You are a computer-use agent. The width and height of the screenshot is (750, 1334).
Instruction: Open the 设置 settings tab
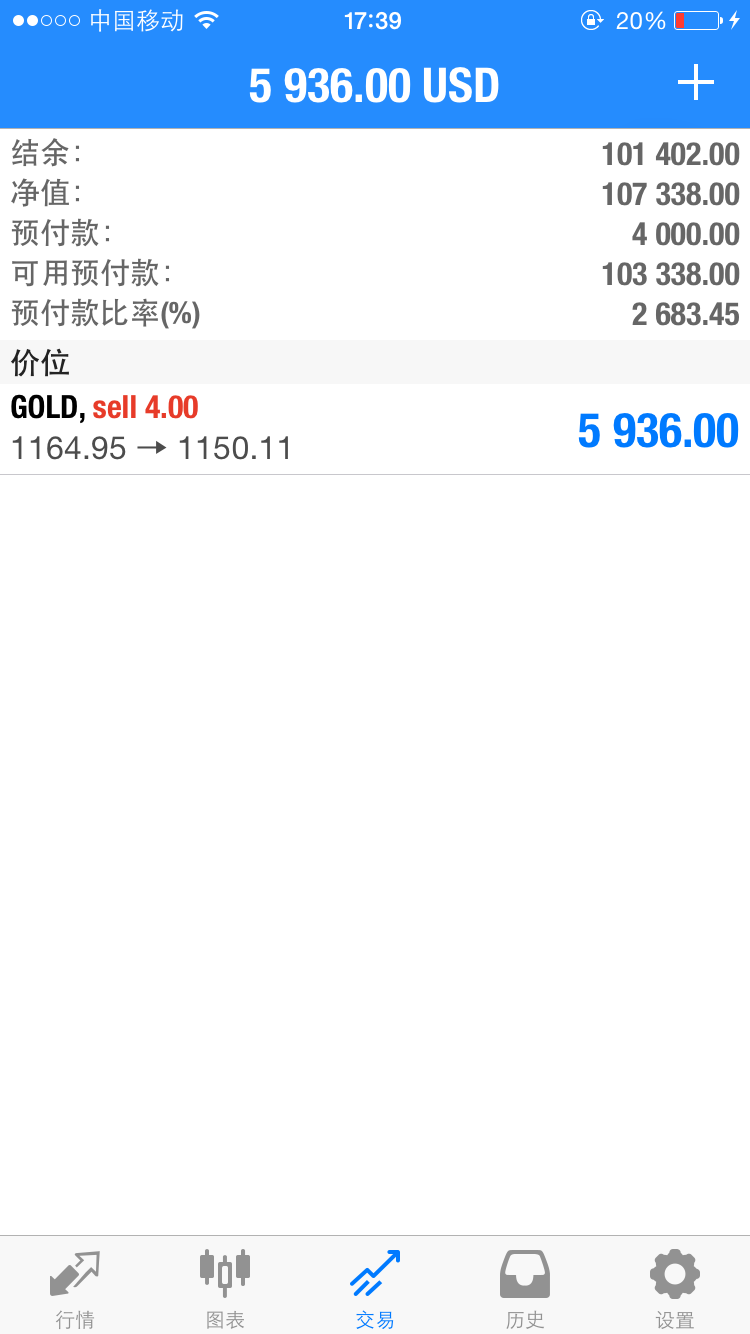[x=675, y=1286]
